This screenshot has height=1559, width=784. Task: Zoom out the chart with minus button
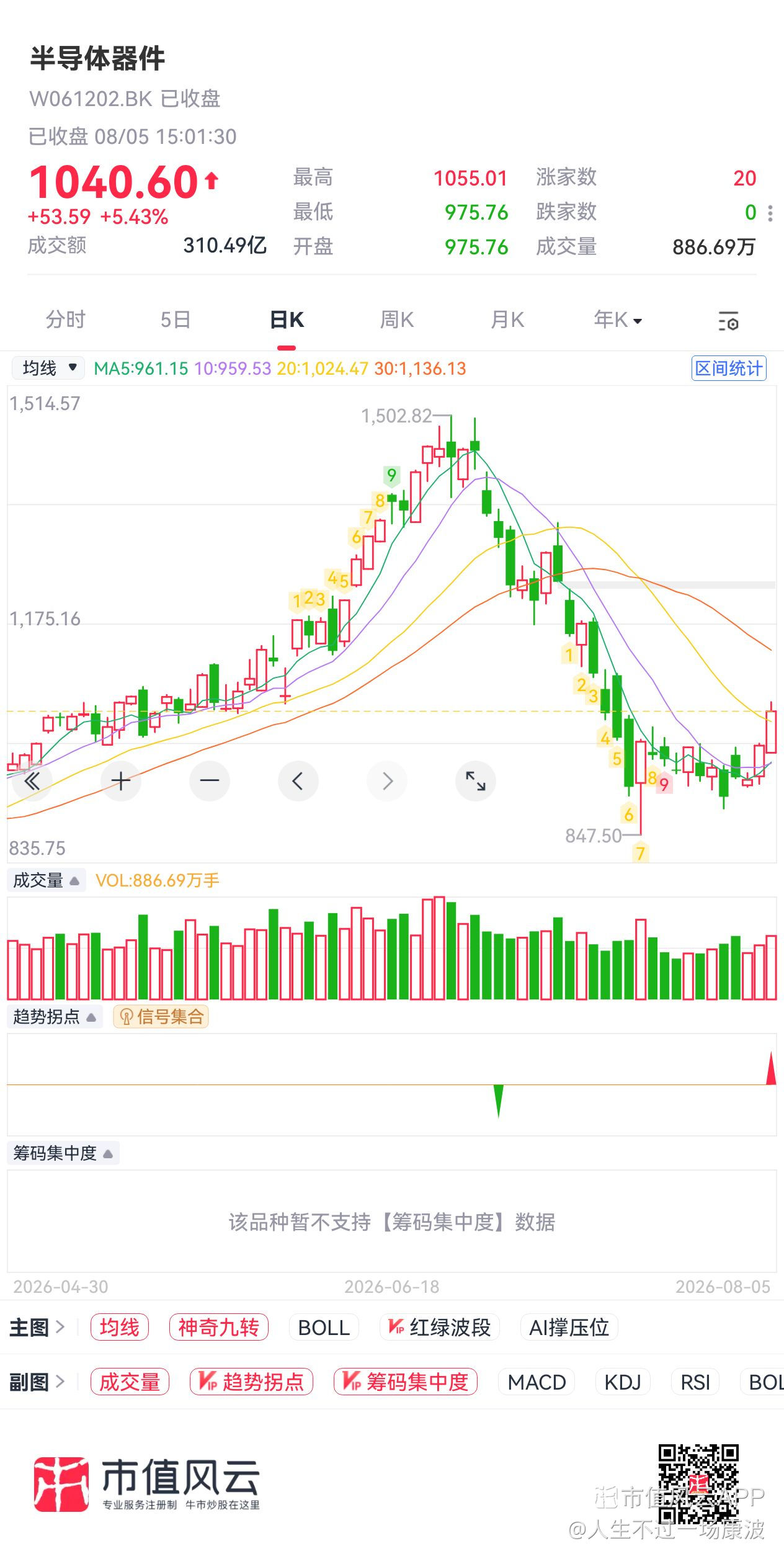click(210, 780)
